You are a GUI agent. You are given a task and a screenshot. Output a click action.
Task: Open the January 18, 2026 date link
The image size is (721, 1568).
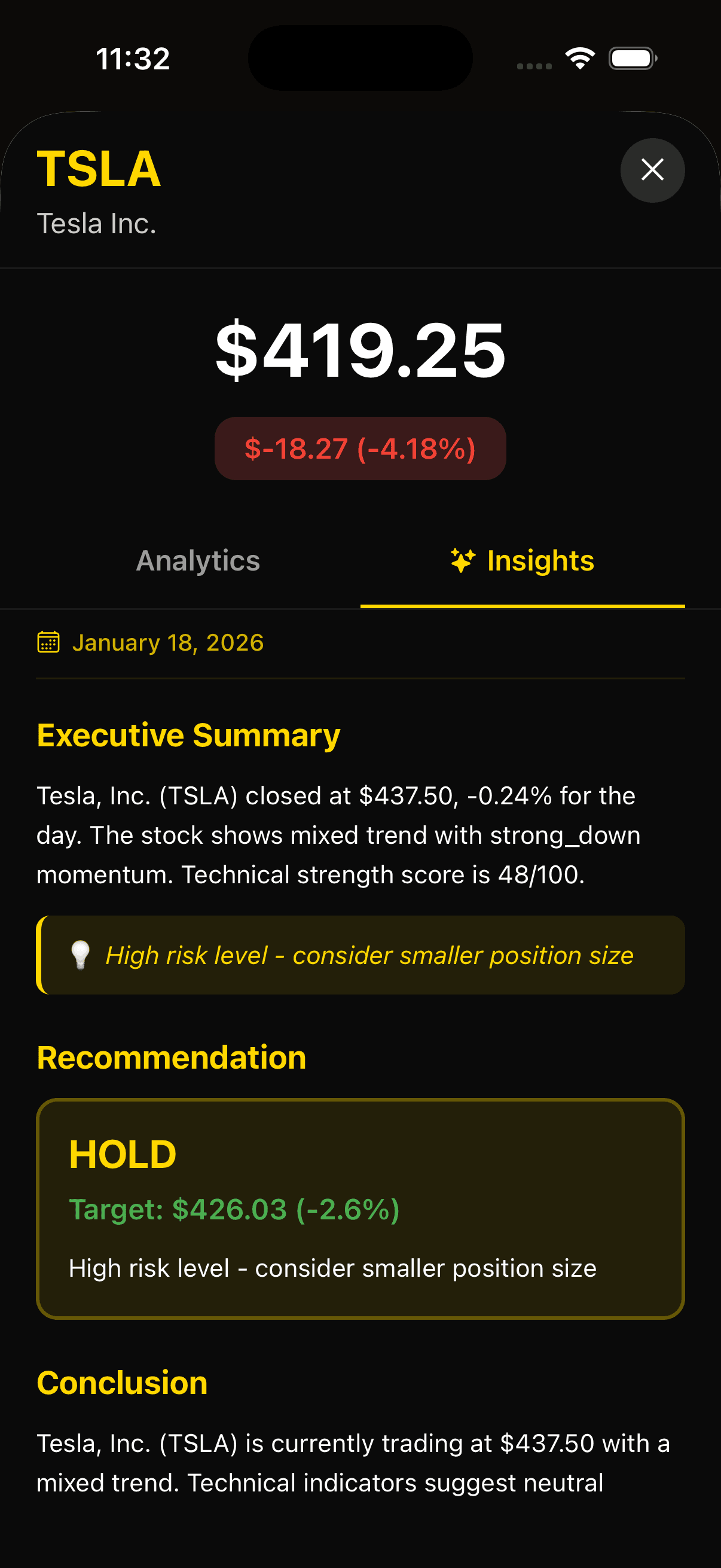coord(168,642)
